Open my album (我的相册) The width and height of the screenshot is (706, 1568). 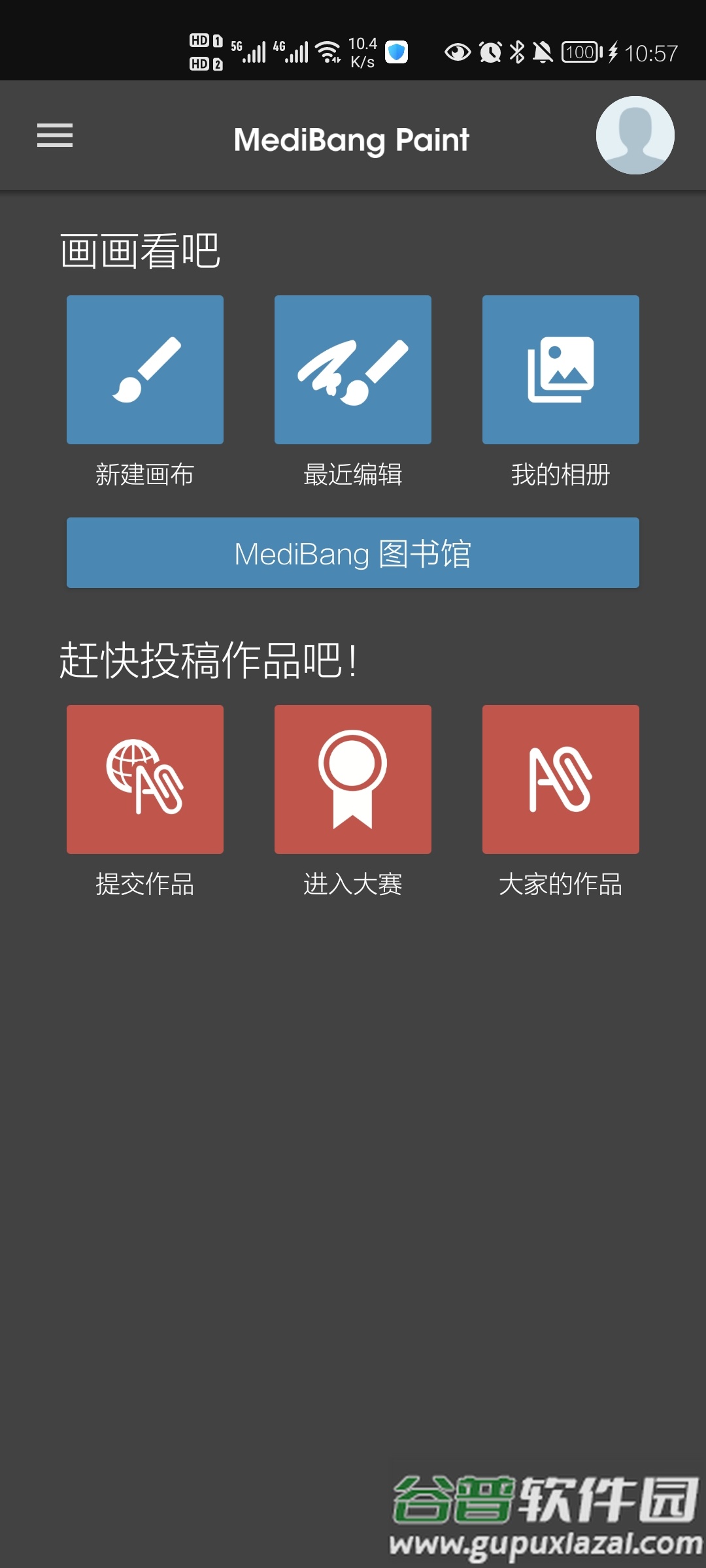pyautogui.click(x=561, y=370)
